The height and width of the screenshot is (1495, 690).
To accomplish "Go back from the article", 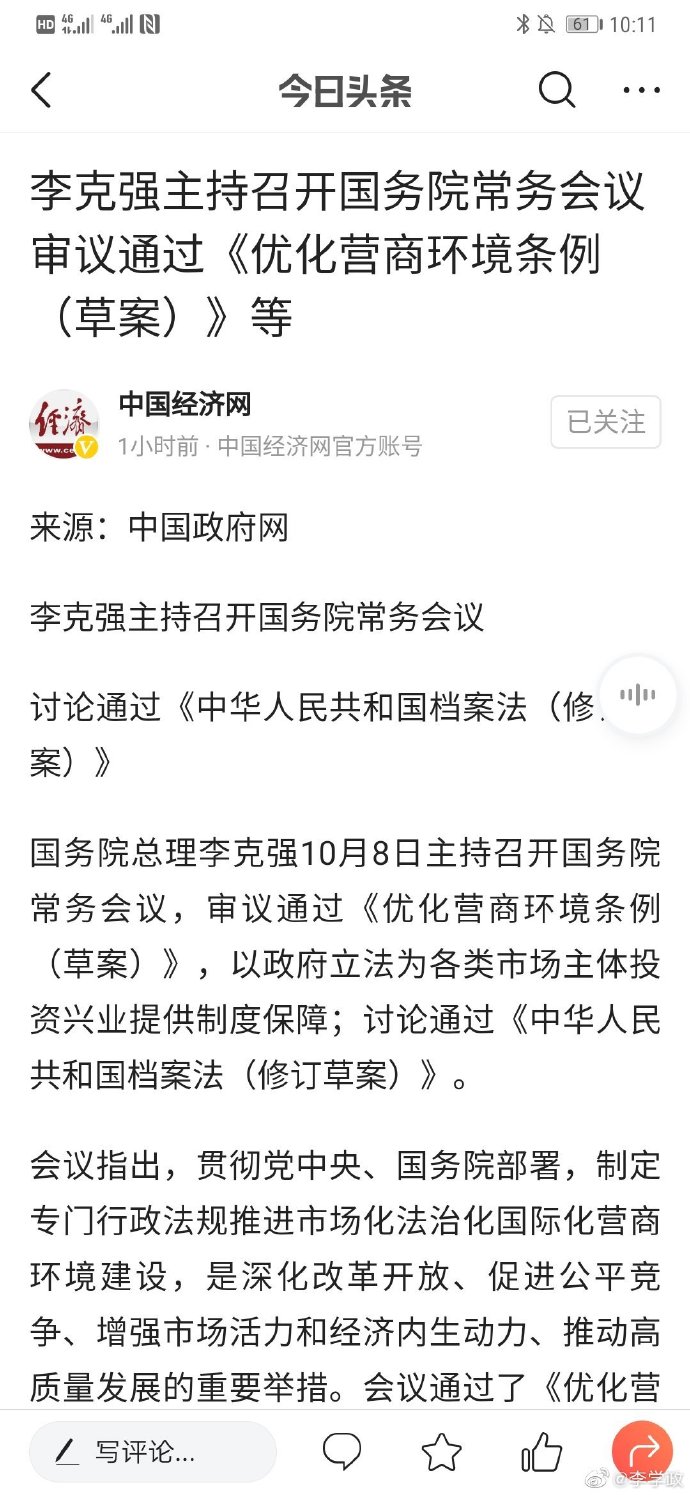I will click(41, 91).
